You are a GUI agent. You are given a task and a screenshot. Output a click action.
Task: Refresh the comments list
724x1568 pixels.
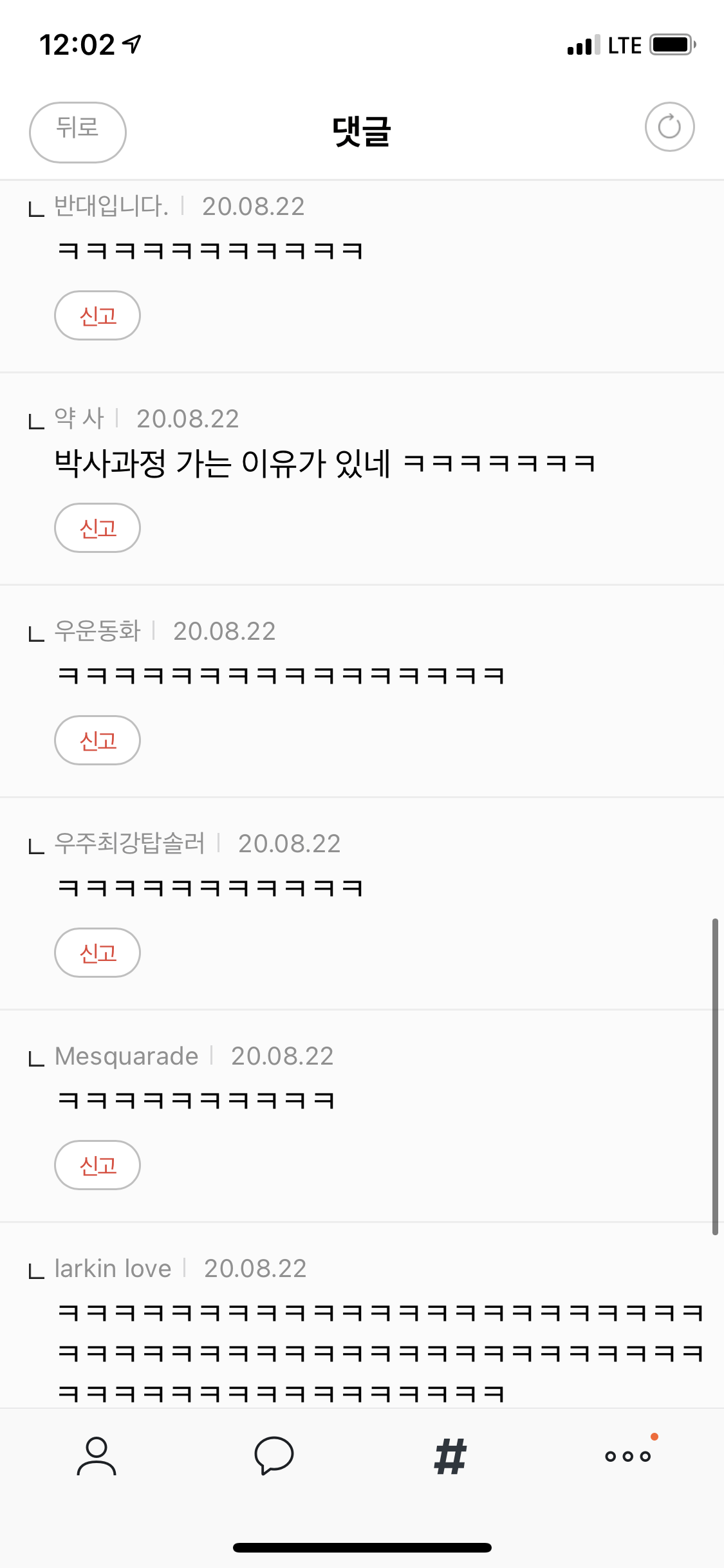[x=669, y=127]
